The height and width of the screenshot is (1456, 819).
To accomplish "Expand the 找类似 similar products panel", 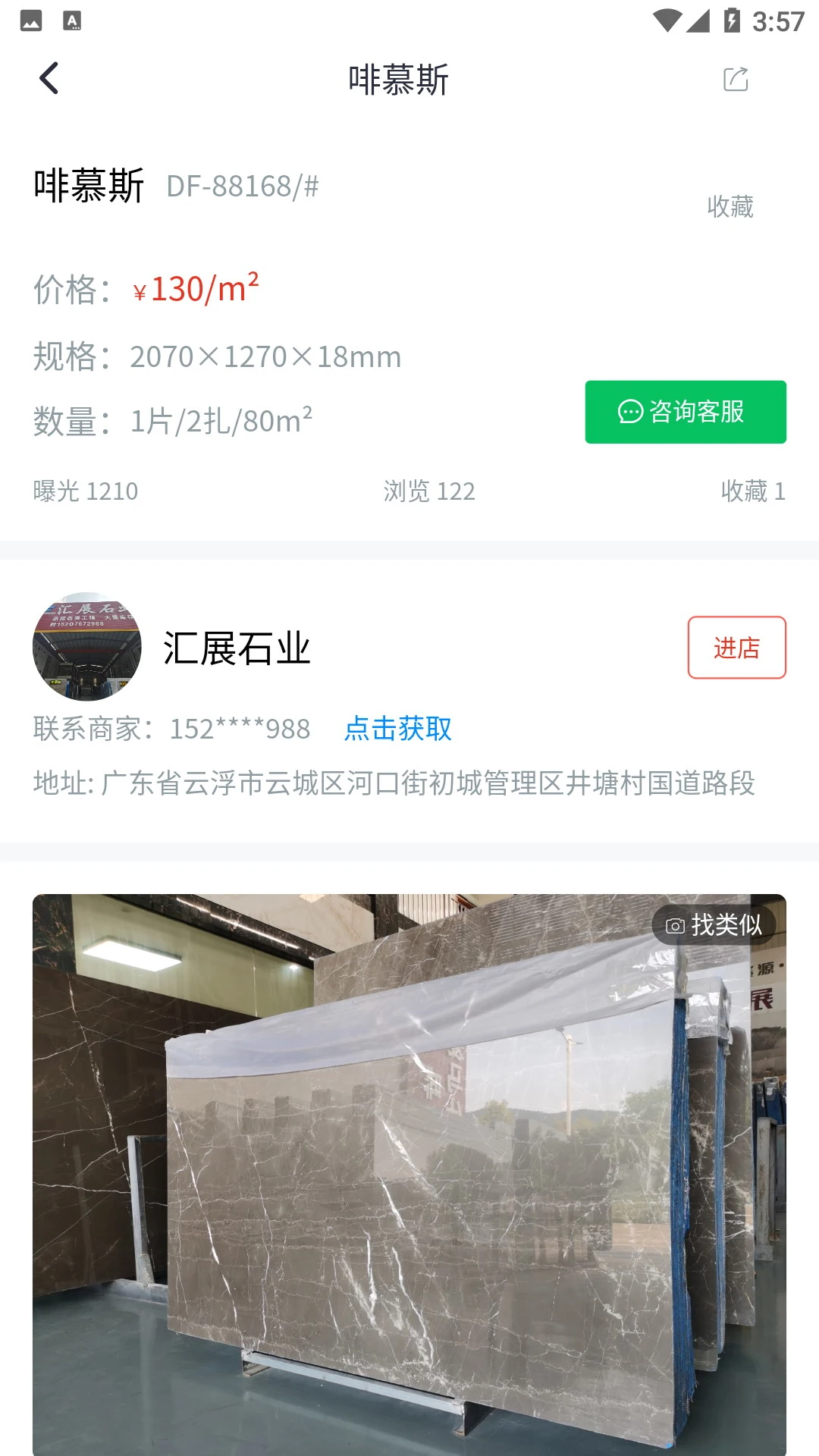I will (x=712, y=924).
